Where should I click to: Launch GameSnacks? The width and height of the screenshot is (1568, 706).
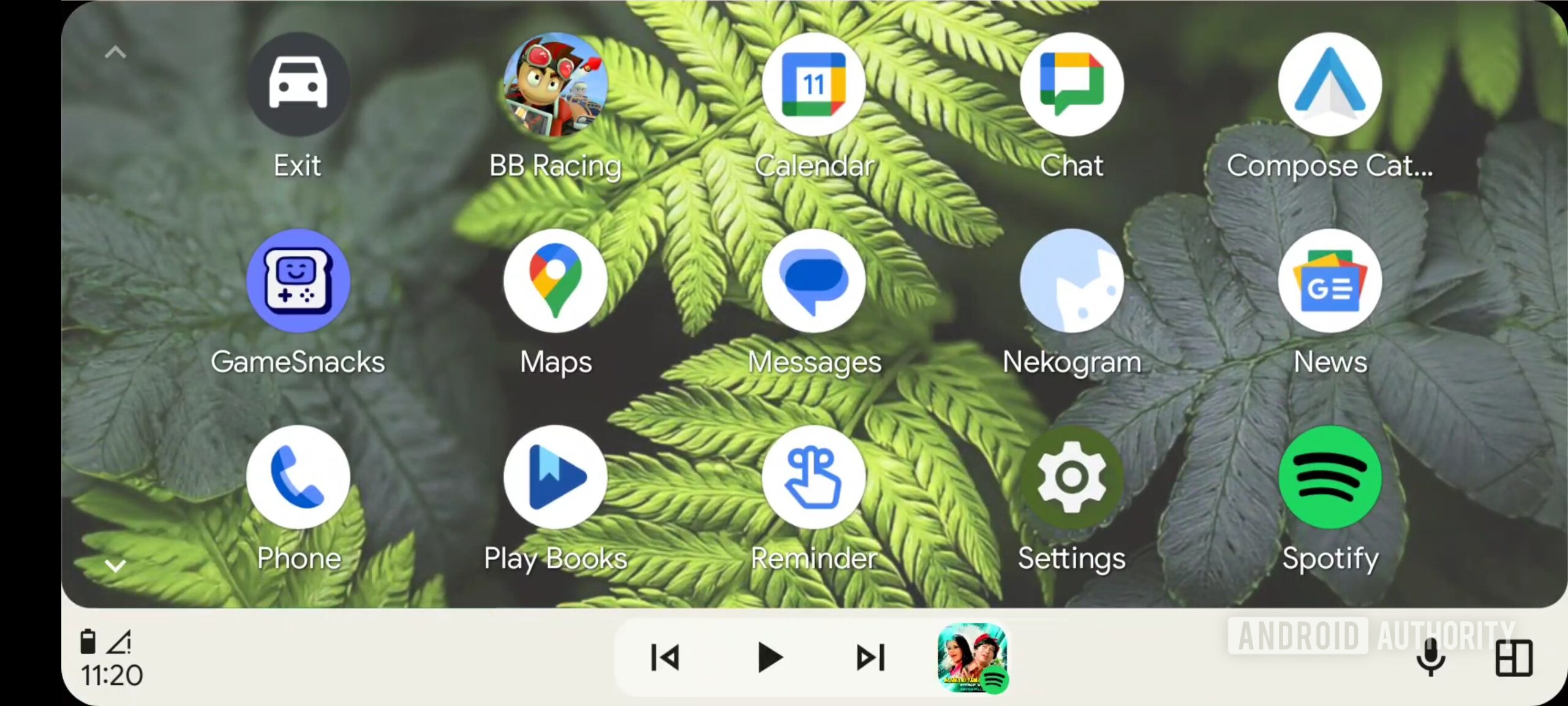click(298, 281)
